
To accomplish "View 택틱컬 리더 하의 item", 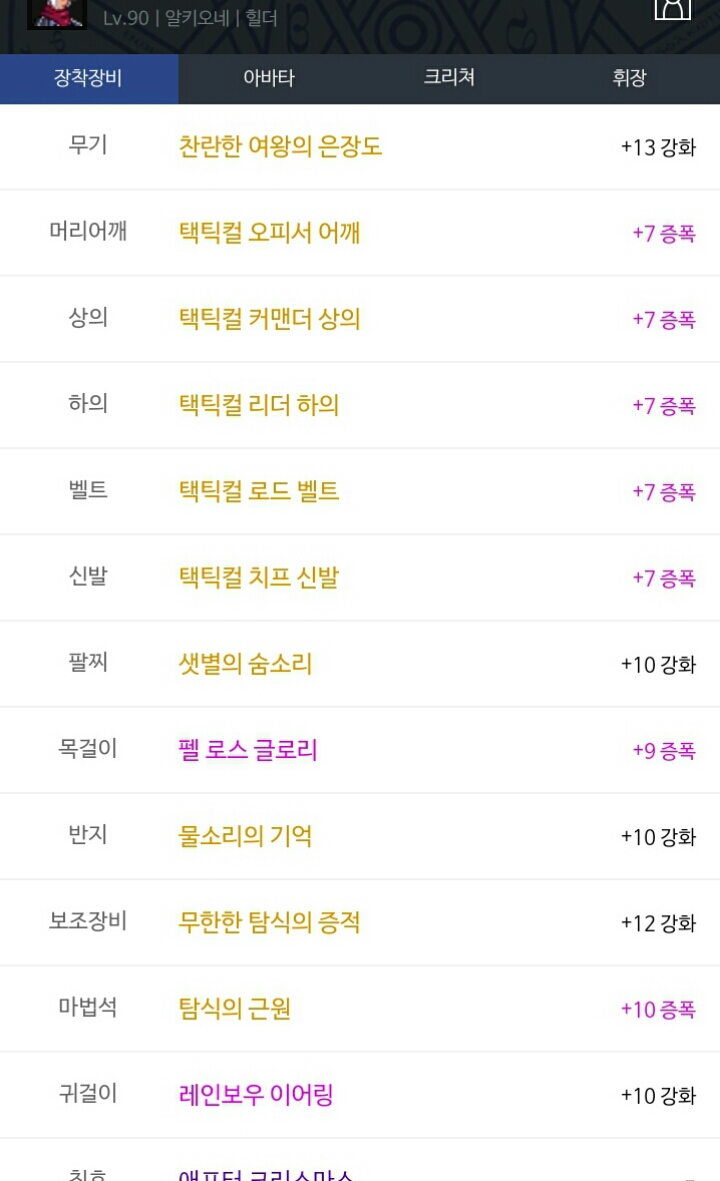I will (x=258, y=405).
